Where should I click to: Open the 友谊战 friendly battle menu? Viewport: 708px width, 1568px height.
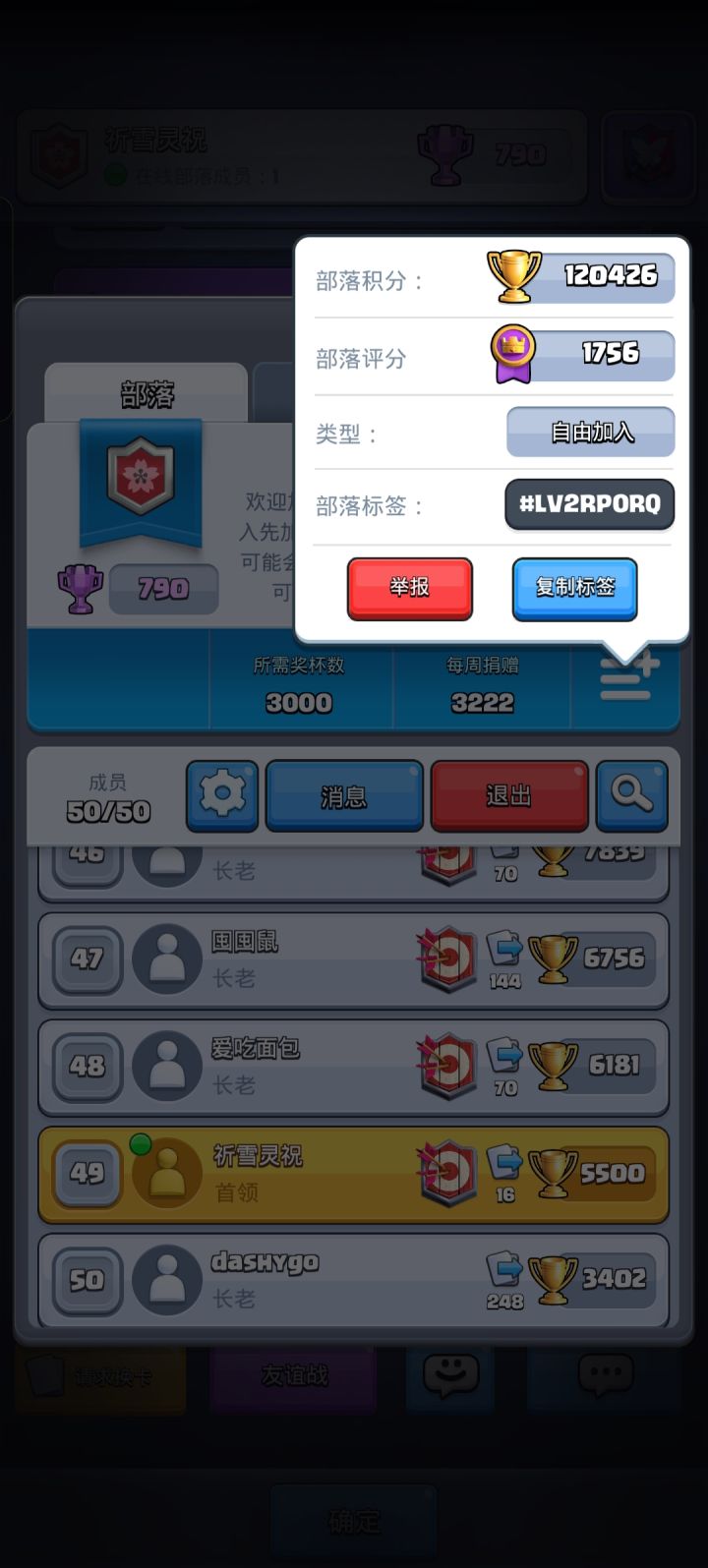coord(292,1378)
